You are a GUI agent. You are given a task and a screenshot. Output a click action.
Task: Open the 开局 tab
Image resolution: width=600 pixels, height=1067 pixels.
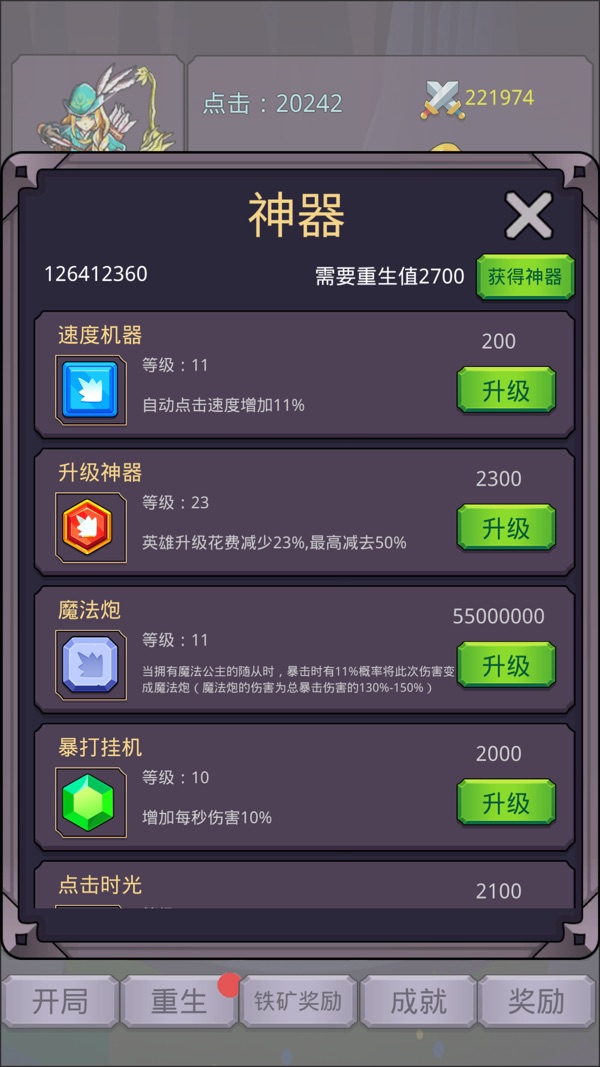(x=60, y=1001)
